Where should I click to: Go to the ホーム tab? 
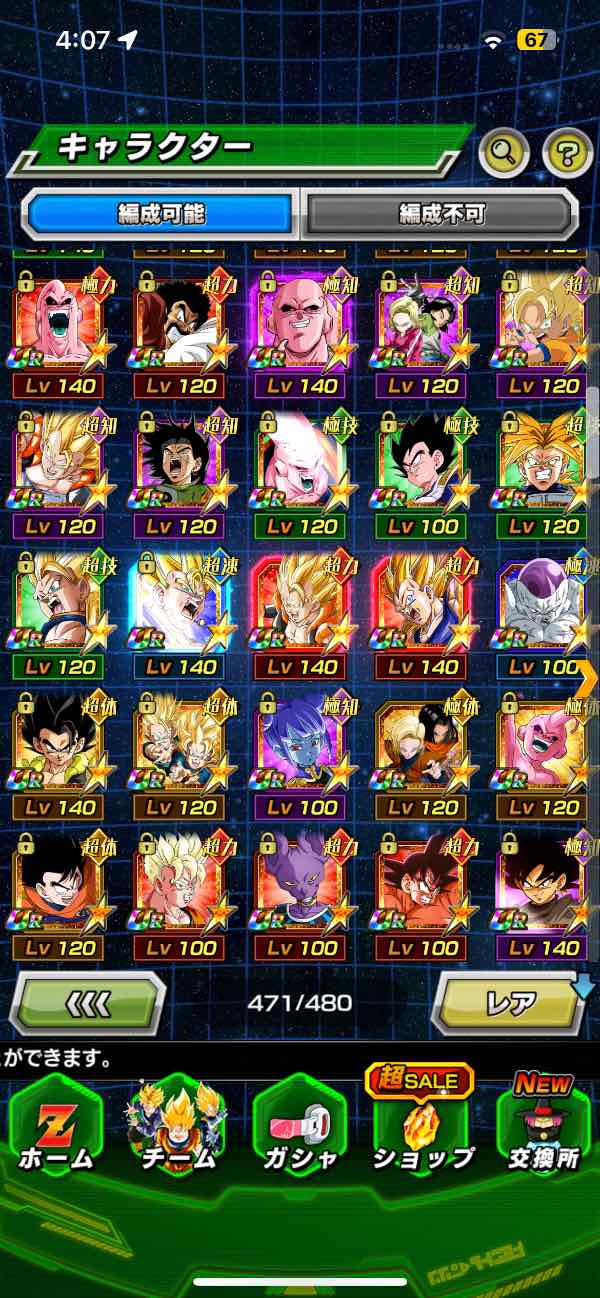[x=55, y=1125]
